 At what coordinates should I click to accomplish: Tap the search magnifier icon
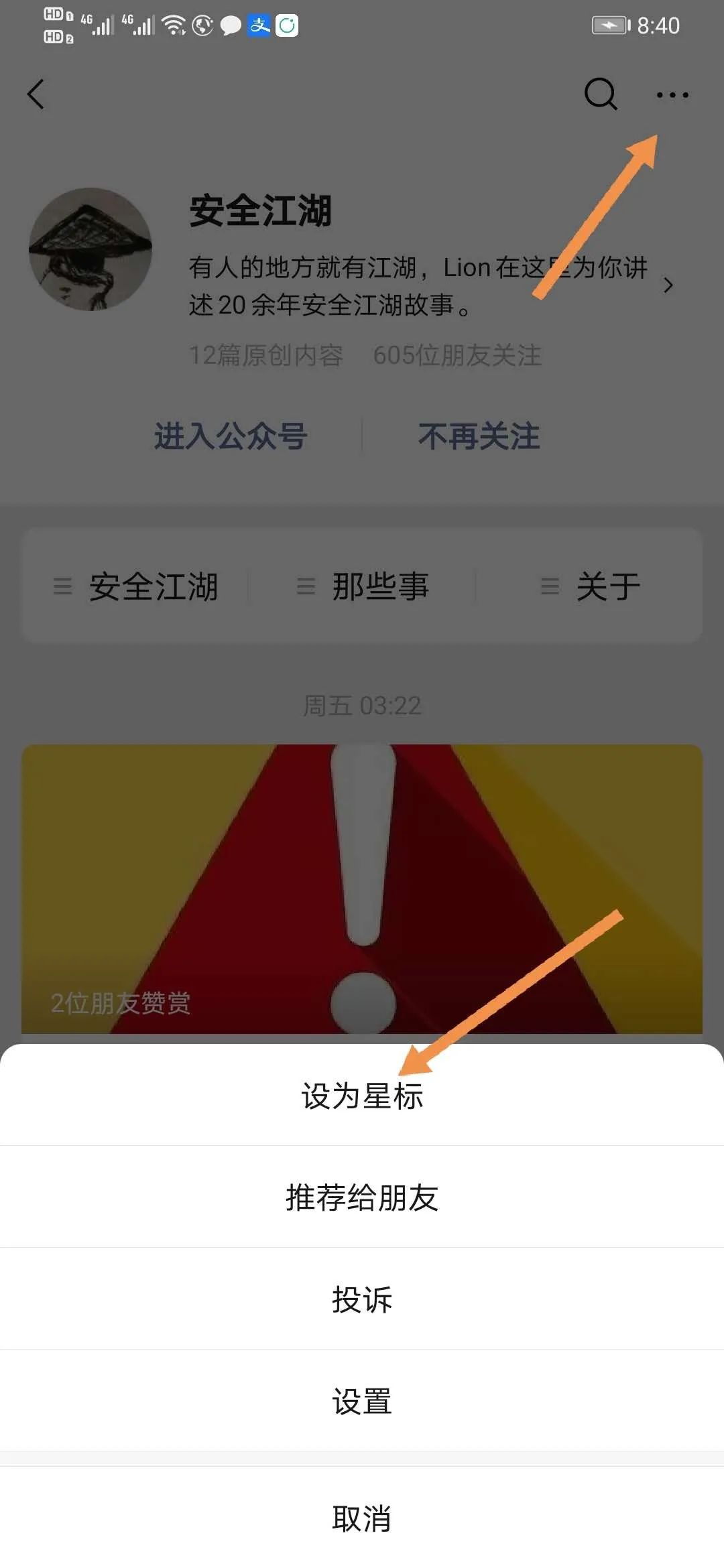point(601,94)
